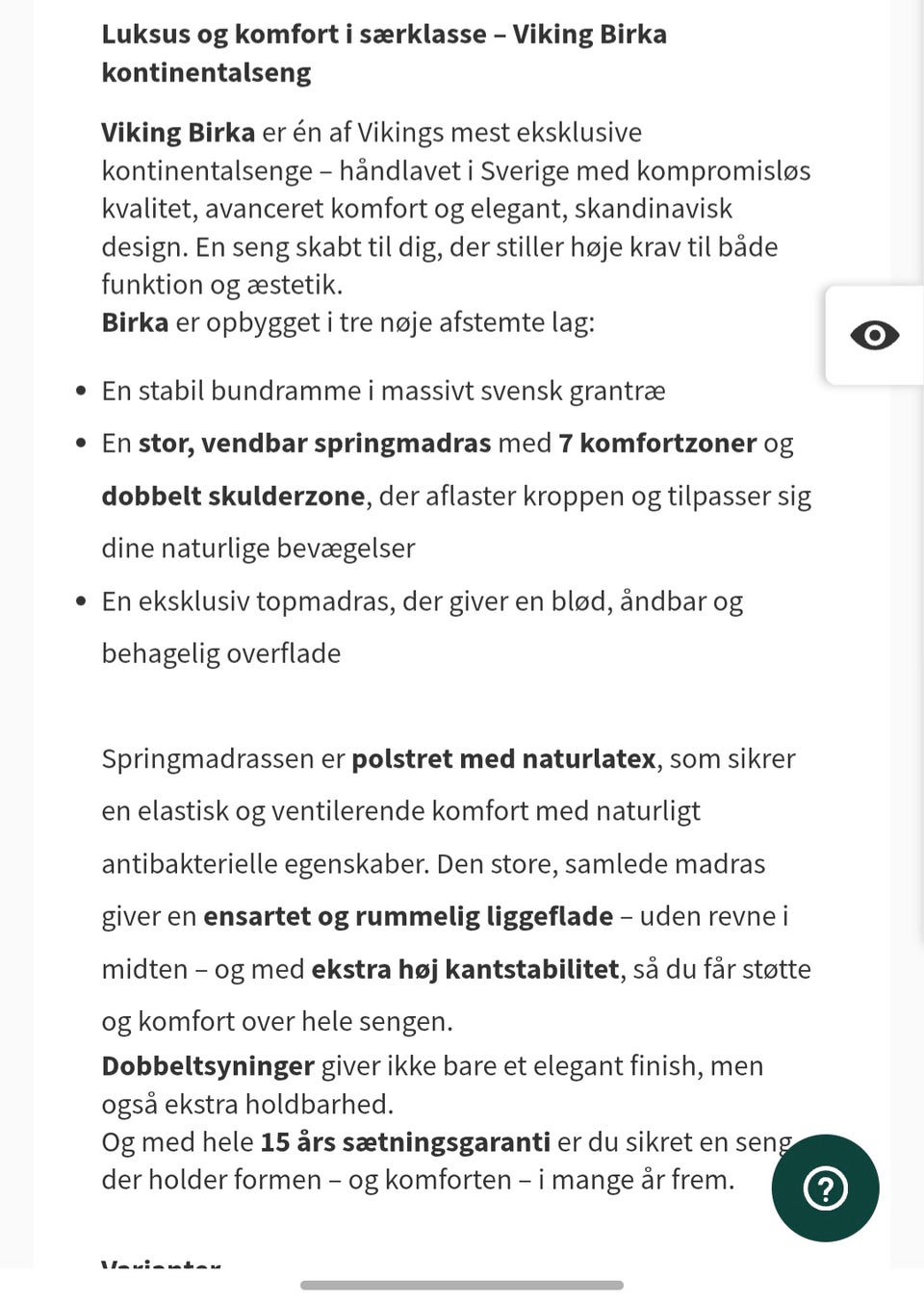
Task: Click the 15 års sætningsgaranti text
Action: 404,1141
